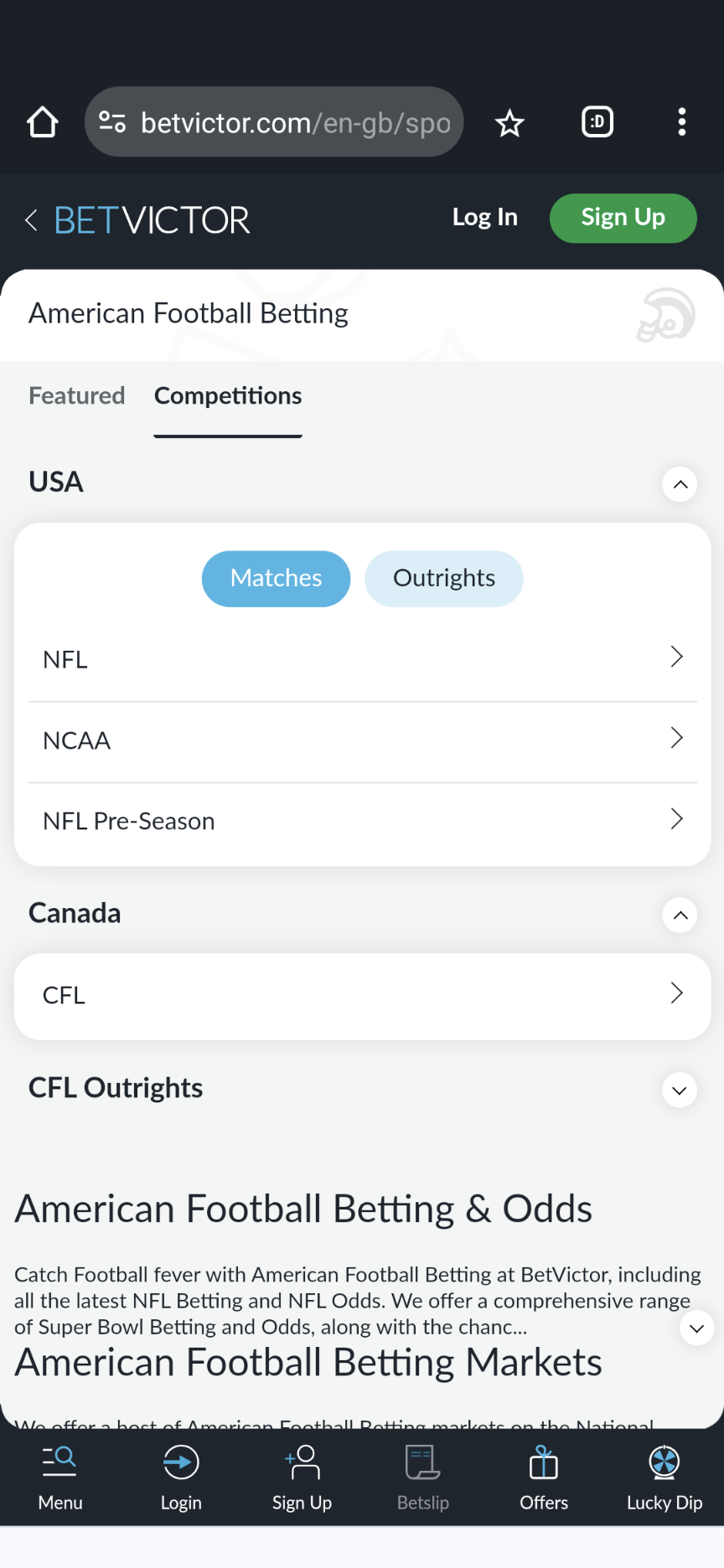This screenshot has width=724, height=1568.
Task: Tap the browser Home icon
Action: click(42, 121)
